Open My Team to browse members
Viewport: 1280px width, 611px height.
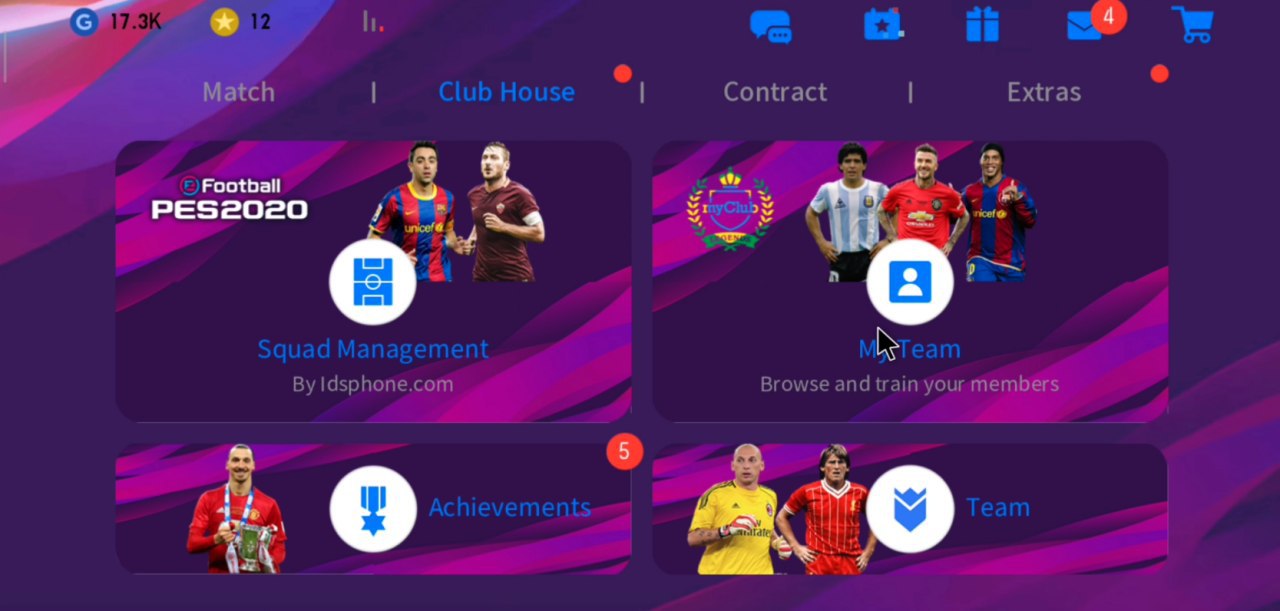(909, 282)
